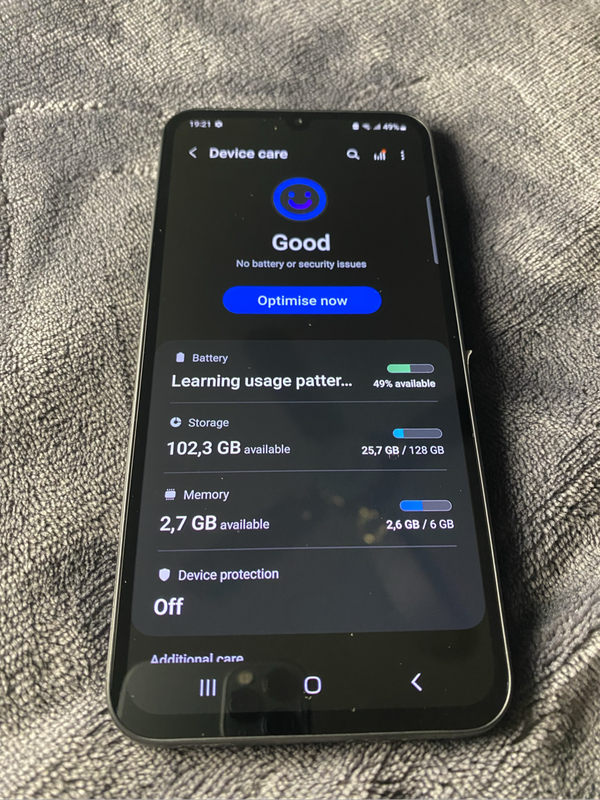Open the usage chart icon
Viewport: 600px width, 800px height.
tap(379, 155)
